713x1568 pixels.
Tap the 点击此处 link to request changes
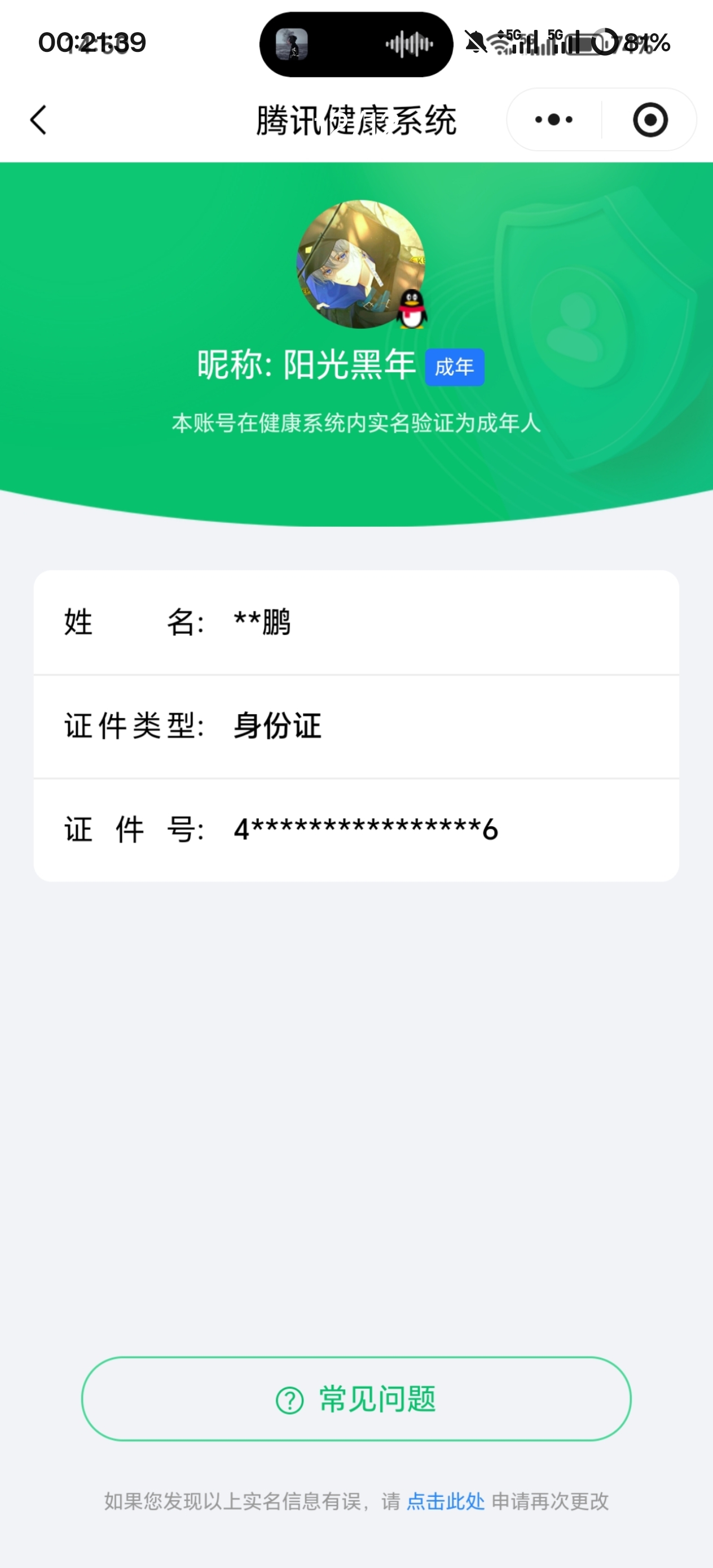point(445,1501)
